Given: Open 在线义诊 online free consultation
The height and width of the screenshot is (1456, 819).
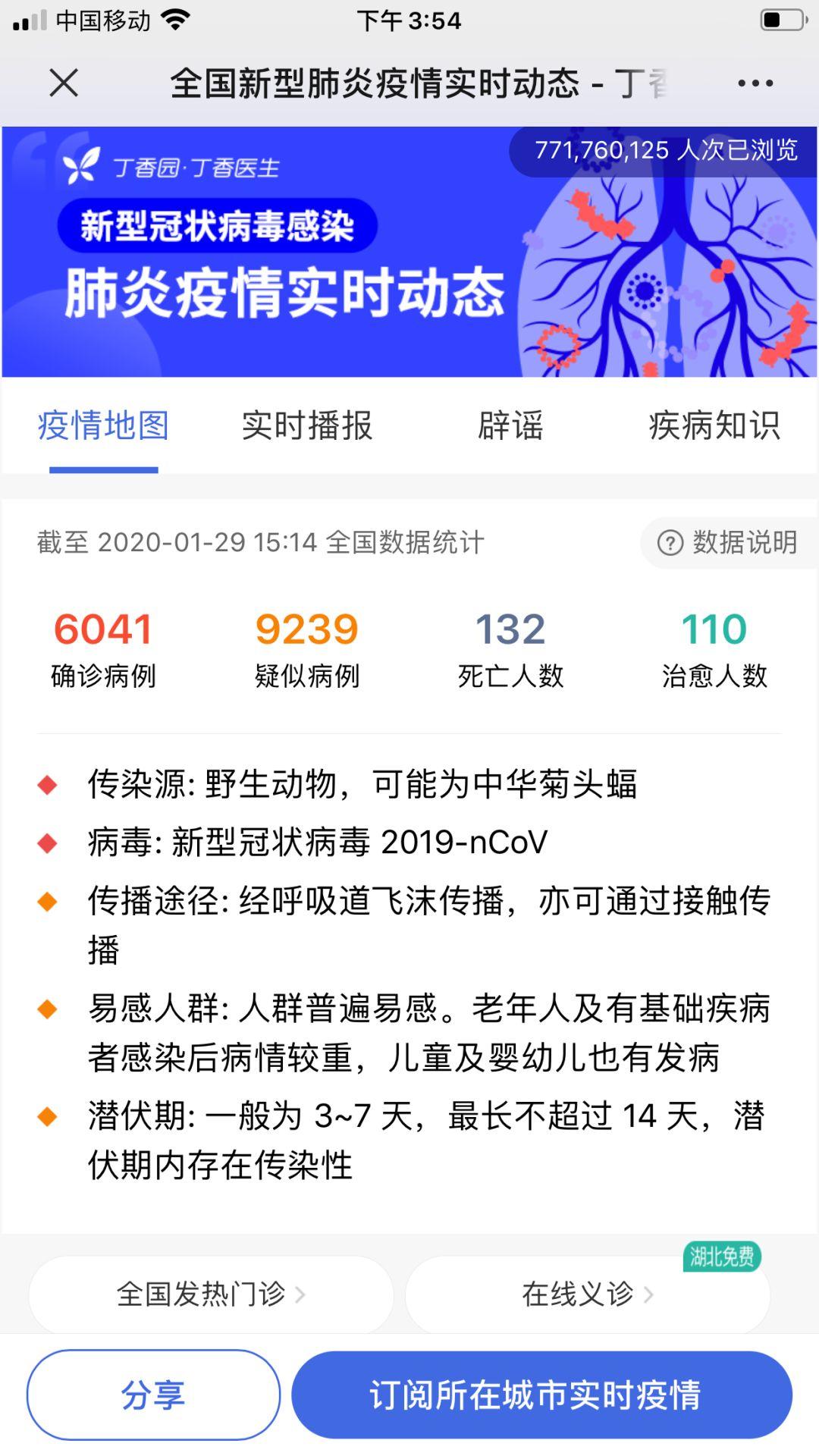Looking at the screenshot, I should coord(588,1294).
